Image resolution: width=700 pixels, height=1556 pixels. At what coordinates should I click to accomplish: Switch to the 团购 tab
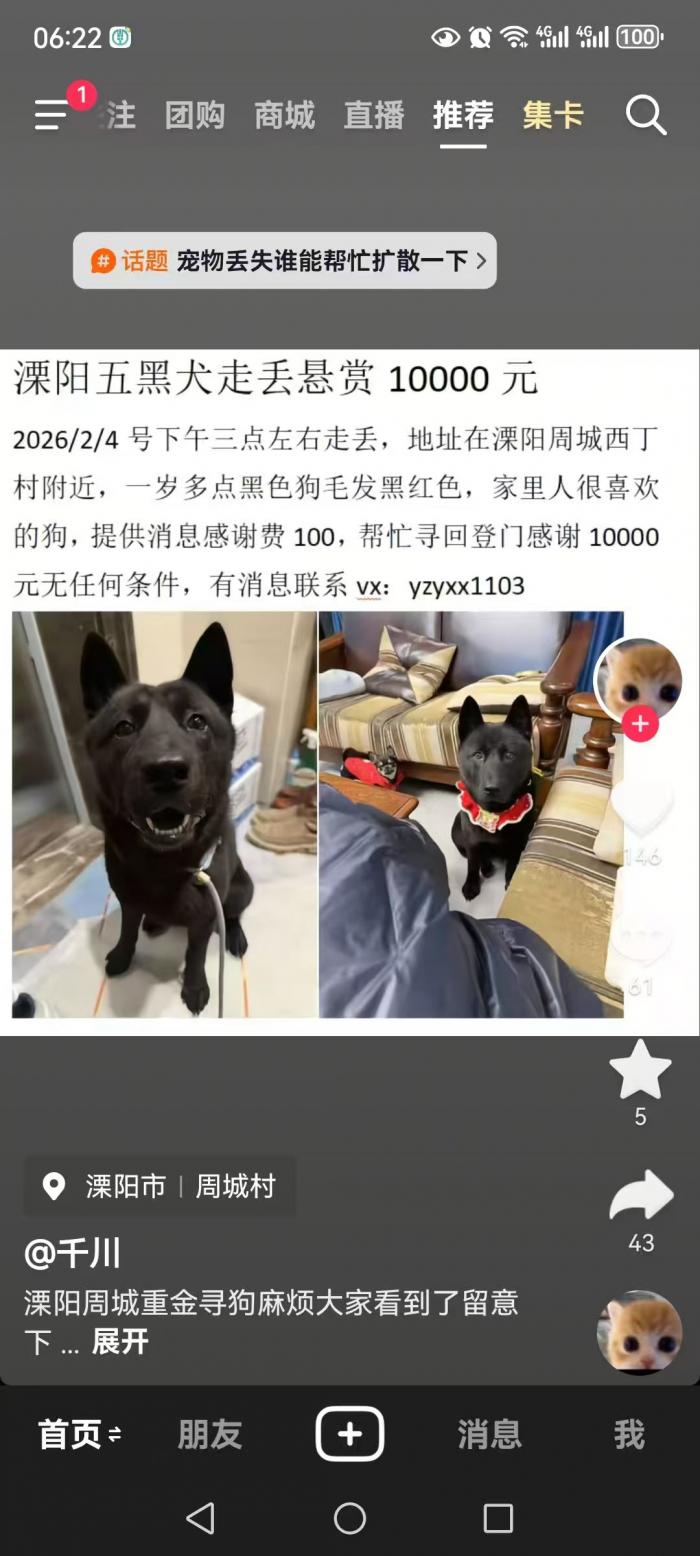click(x=194, y=116)
